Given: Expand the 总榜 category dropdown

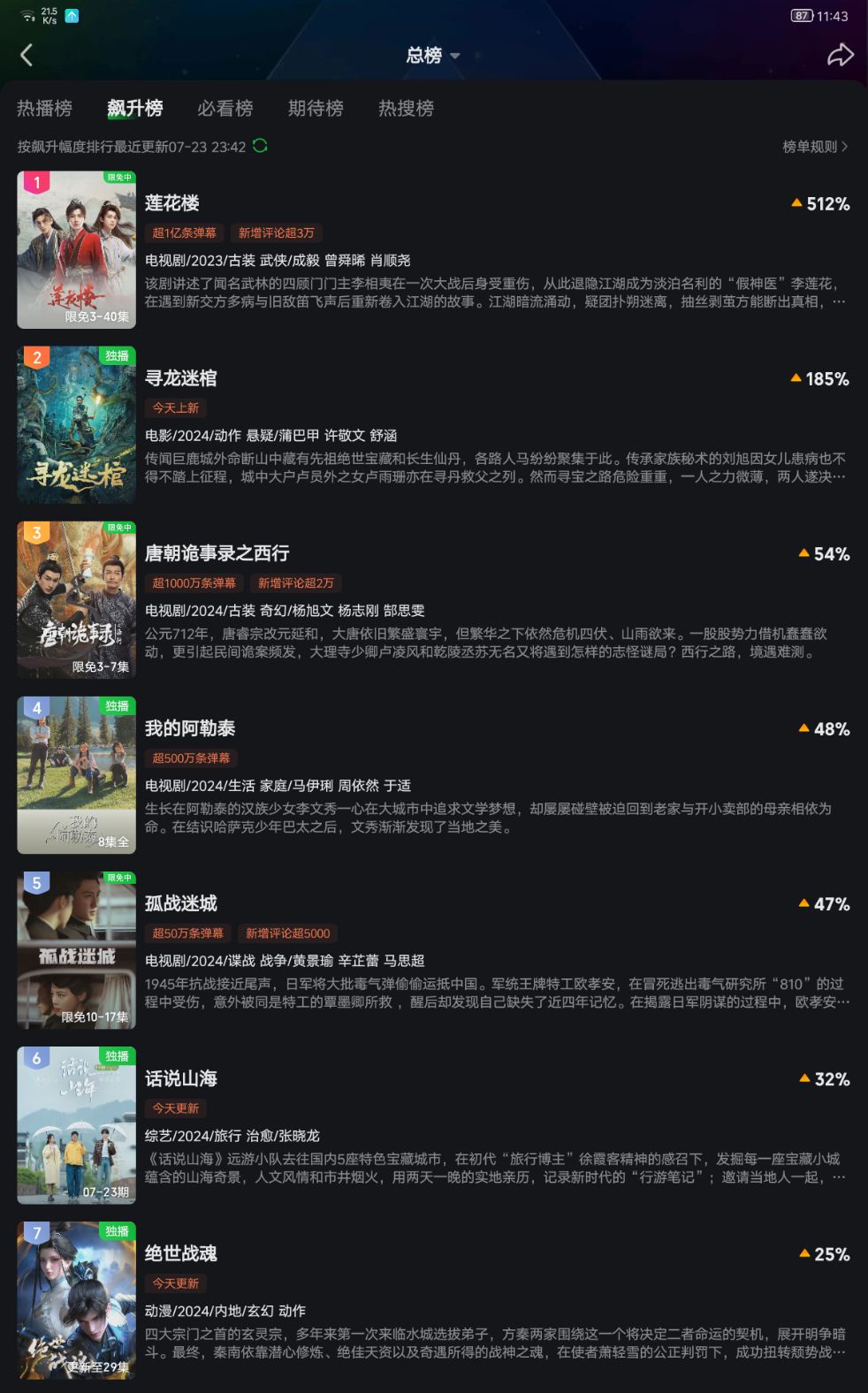Looking at the screenshot, I should pyautogui.click(x=433, y=56).
